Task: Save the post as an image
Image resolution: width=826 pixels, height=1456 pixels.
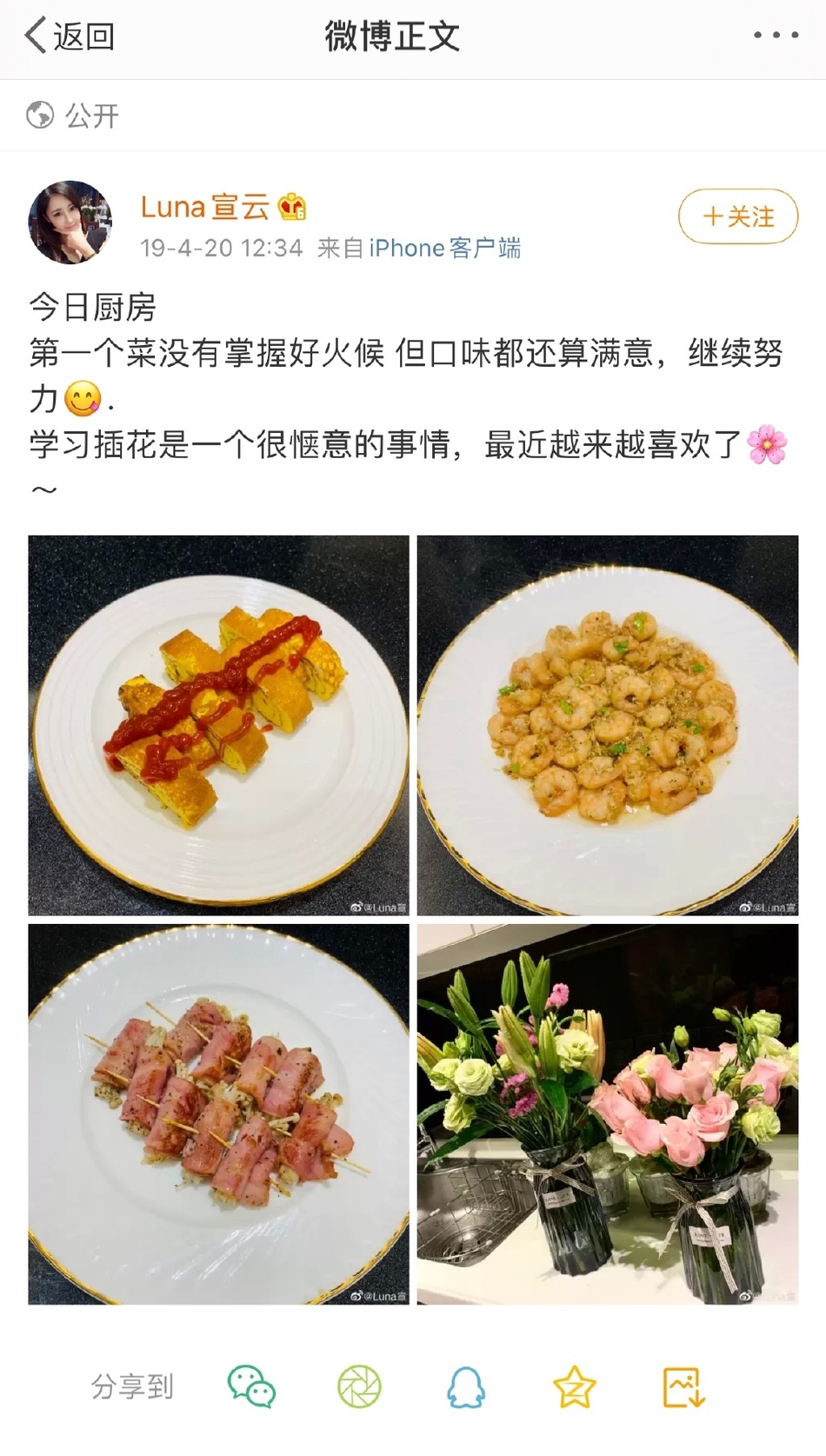Action: (683, 1386)
